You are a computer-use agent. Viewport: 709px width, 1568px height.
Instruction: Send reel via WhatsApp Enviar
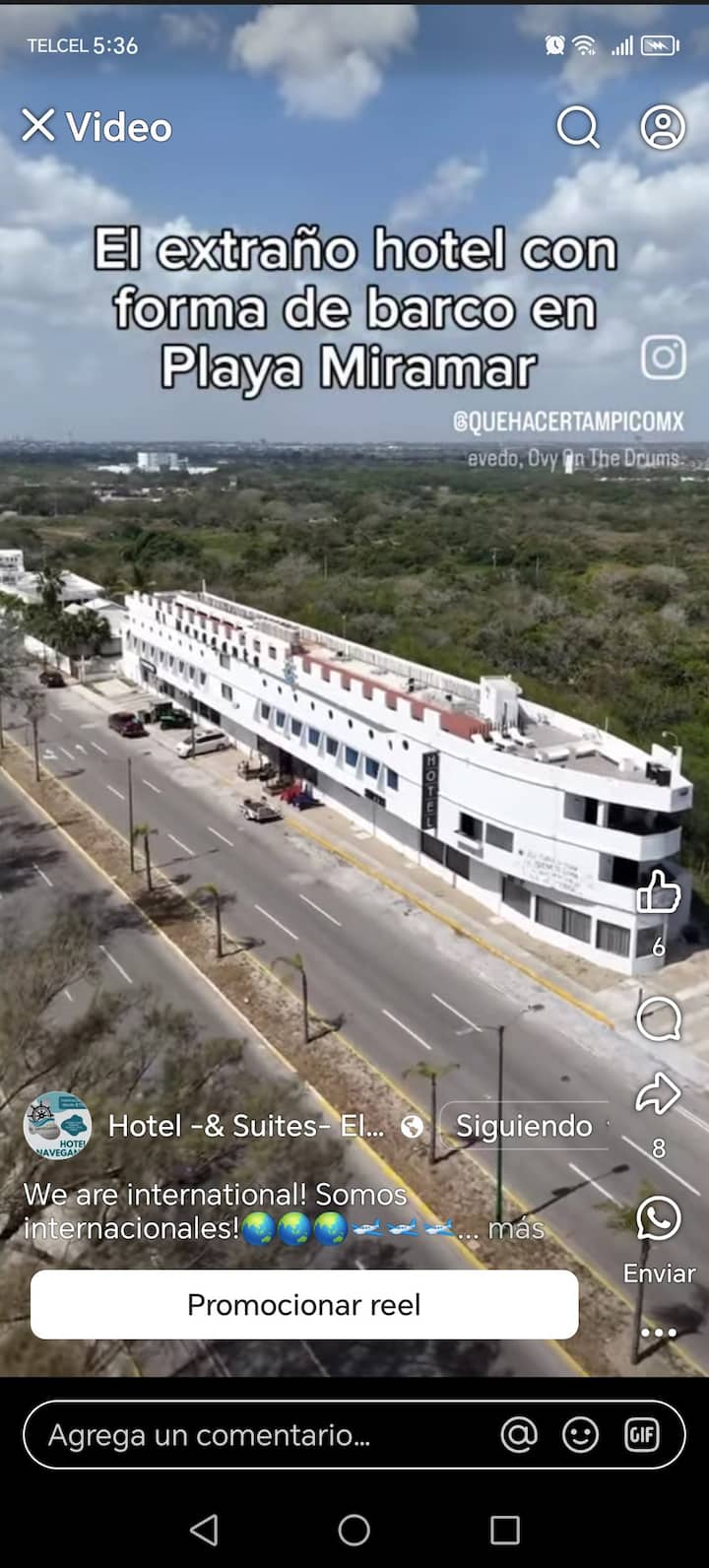point(659,1220)
